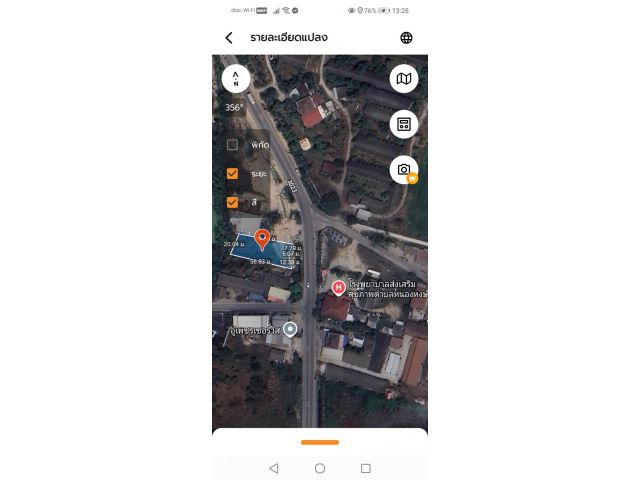Tap the north compass button

(236, 78)
